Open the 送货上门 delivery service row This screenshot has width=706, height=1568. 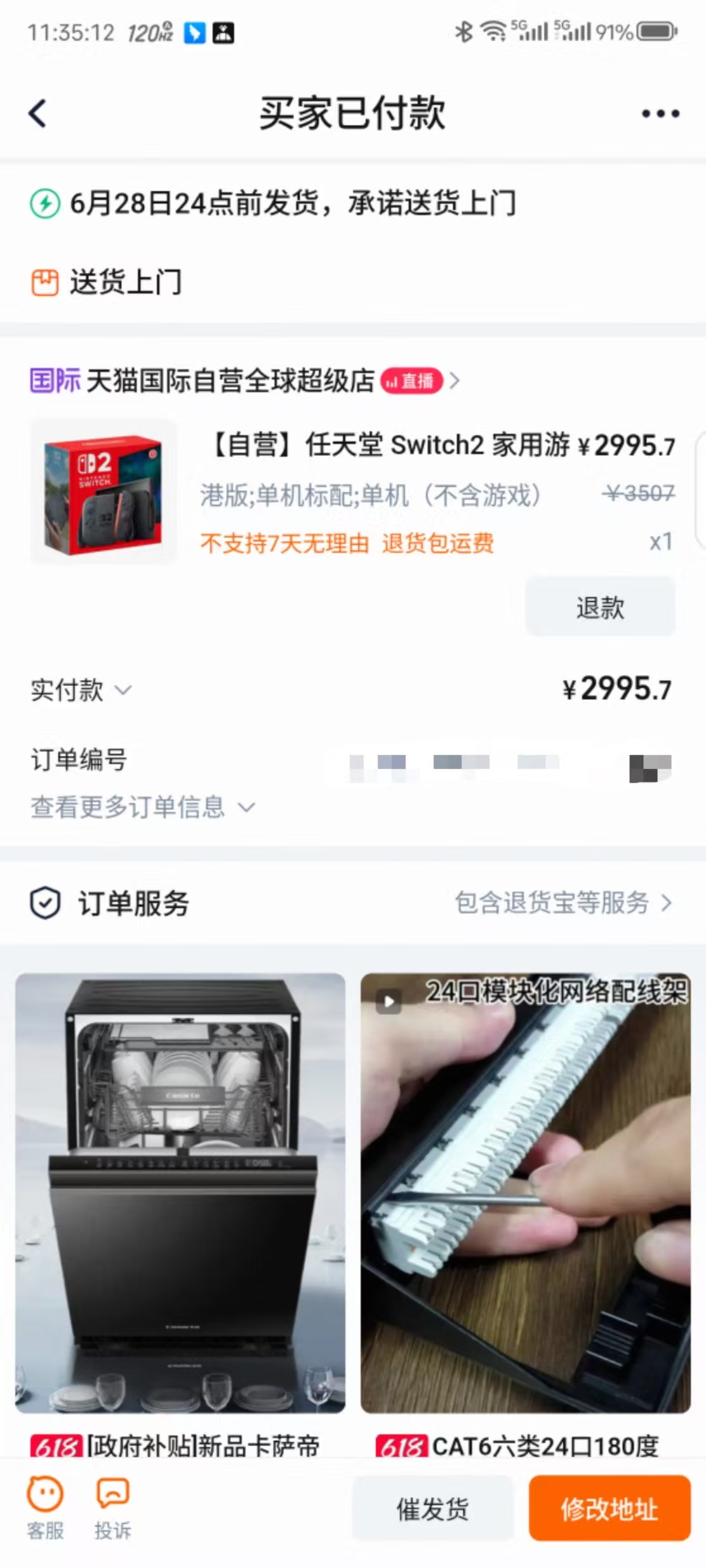[125, 282]
